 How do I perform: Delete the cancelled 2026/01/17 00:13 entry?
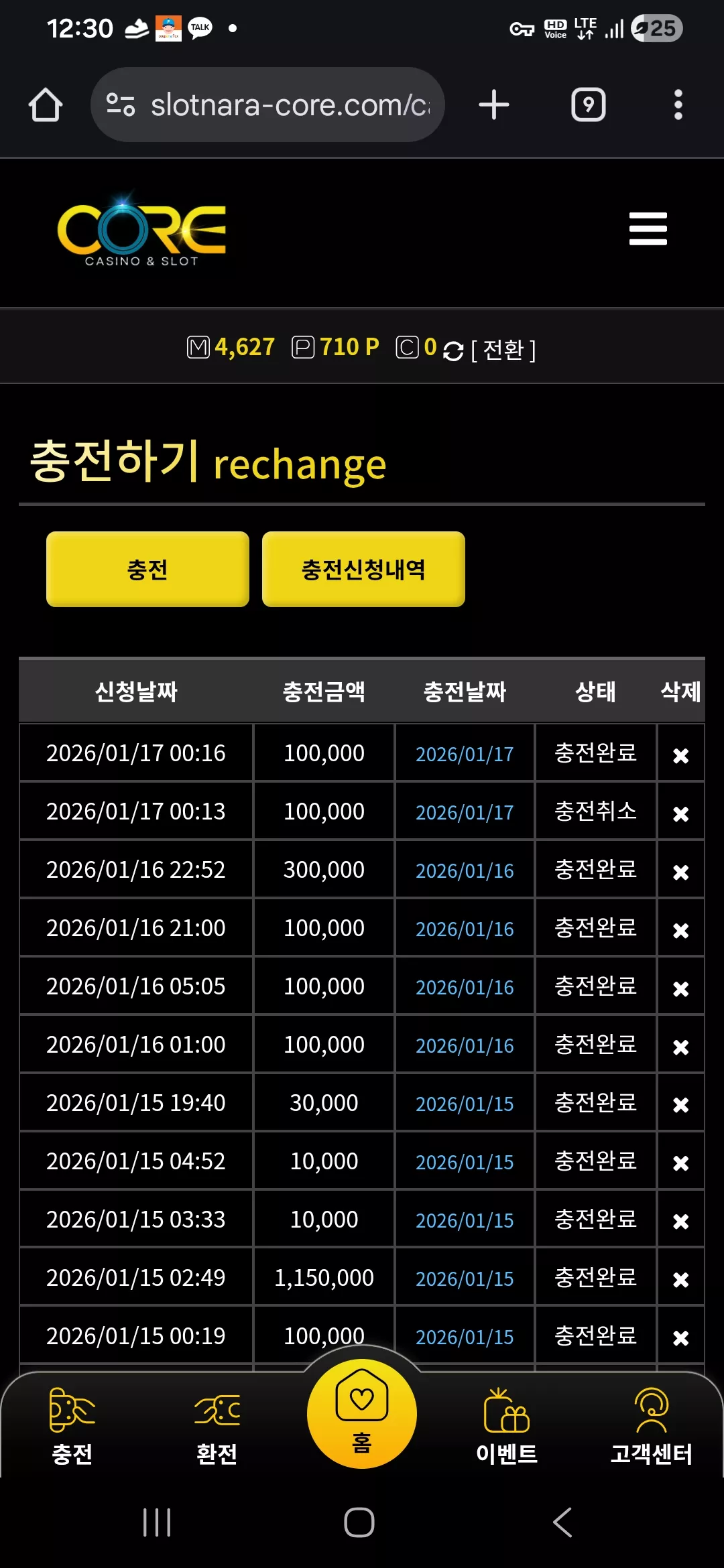click(680, 813)
